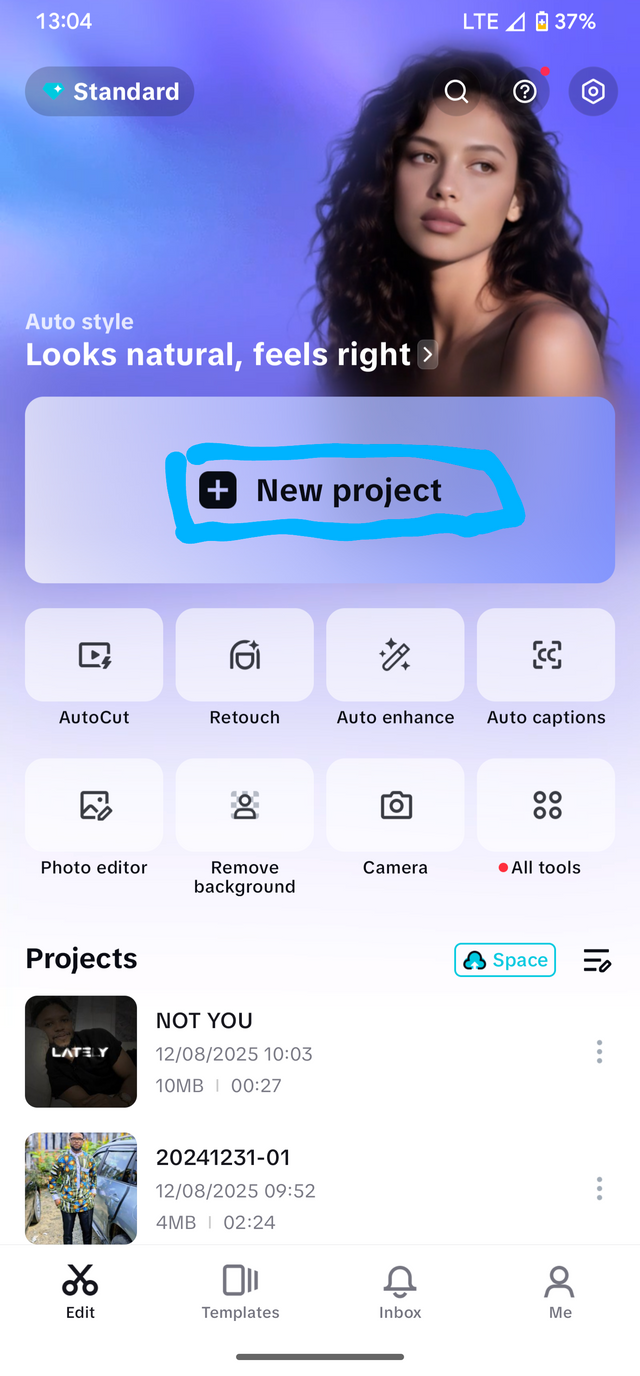Select Auto enhance
640x1376 pixels.
(395, 655)
